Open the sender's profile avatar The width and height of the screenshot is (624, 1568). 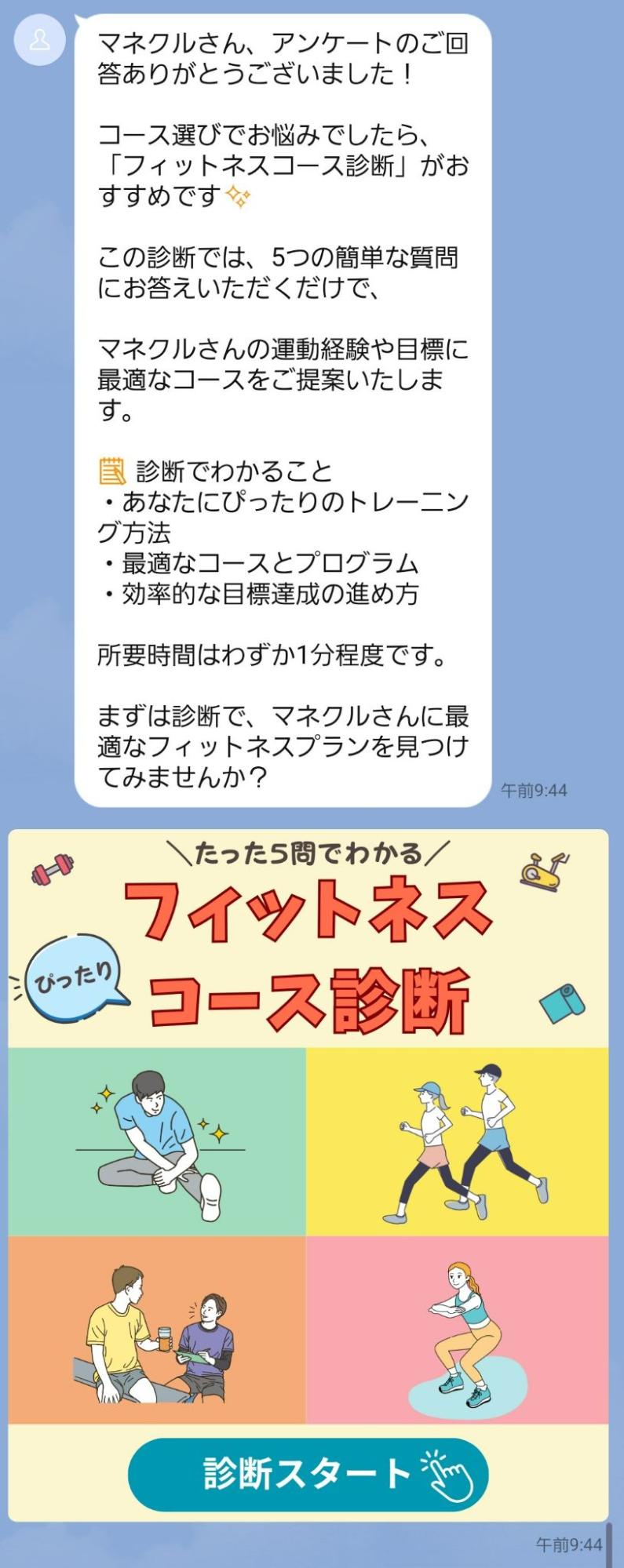pos(39,40)
